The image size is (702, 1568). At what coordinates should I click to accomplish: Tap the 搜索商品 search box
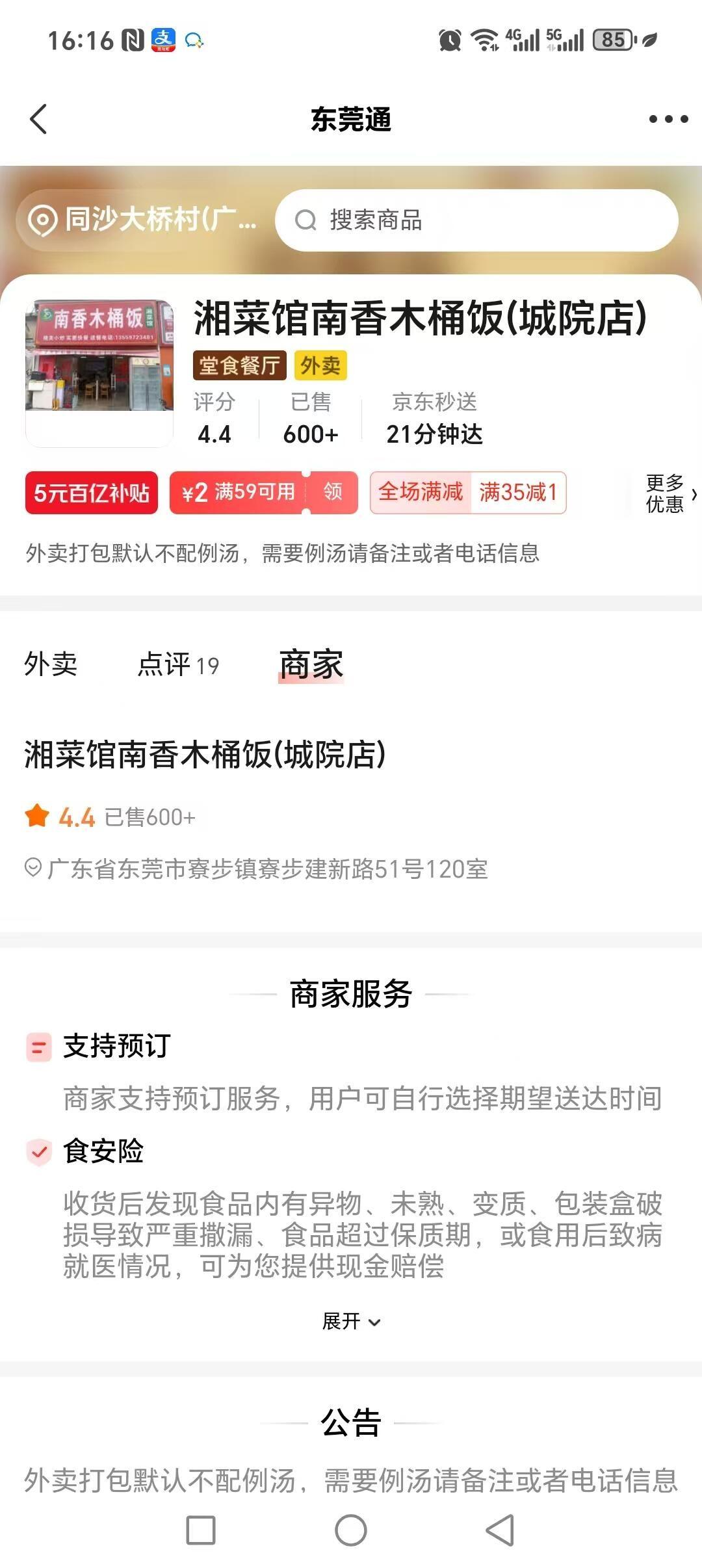tap(476, 220)
